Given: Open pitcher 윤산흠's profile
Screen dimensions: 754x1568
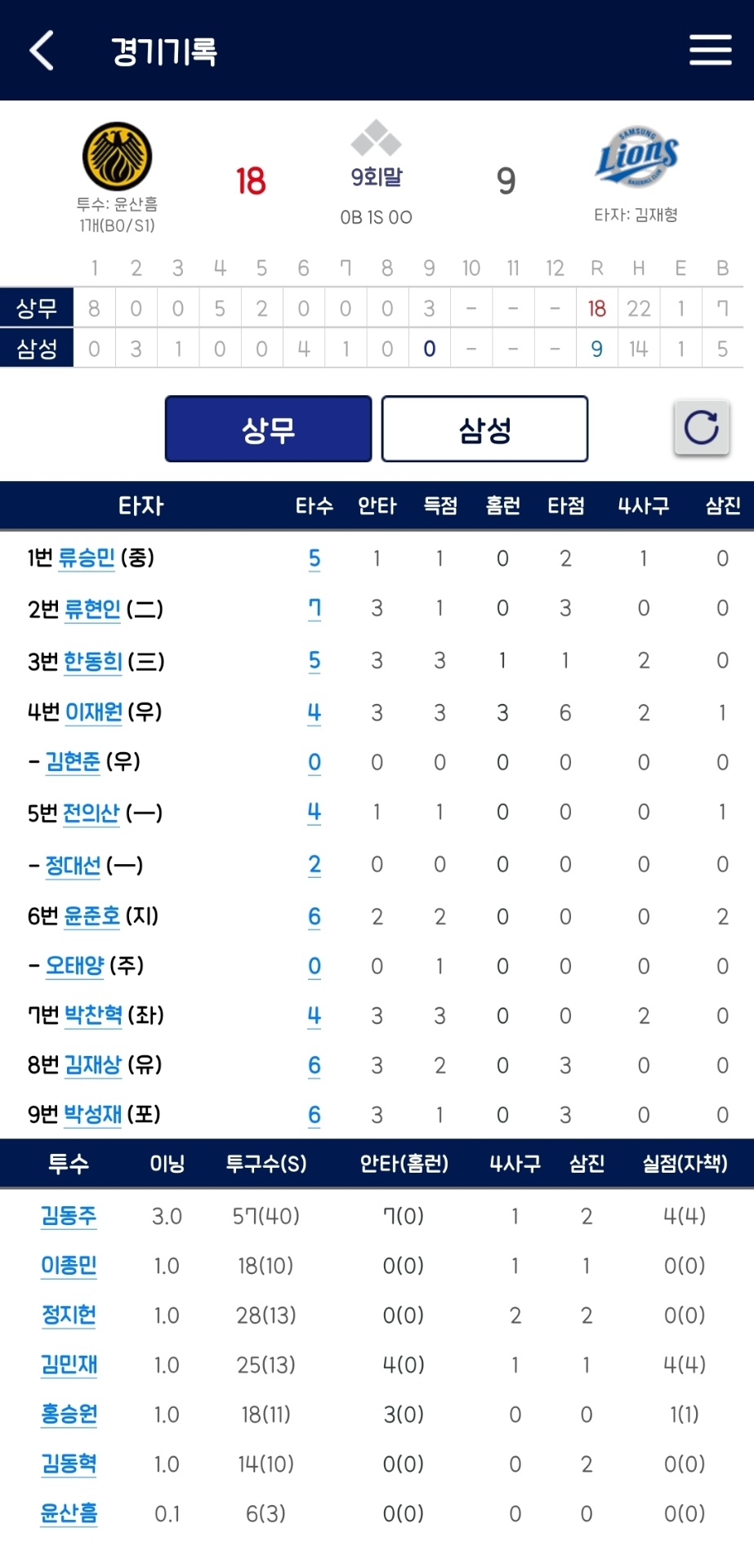Looking at the screenshot, I should [69, 1513].
